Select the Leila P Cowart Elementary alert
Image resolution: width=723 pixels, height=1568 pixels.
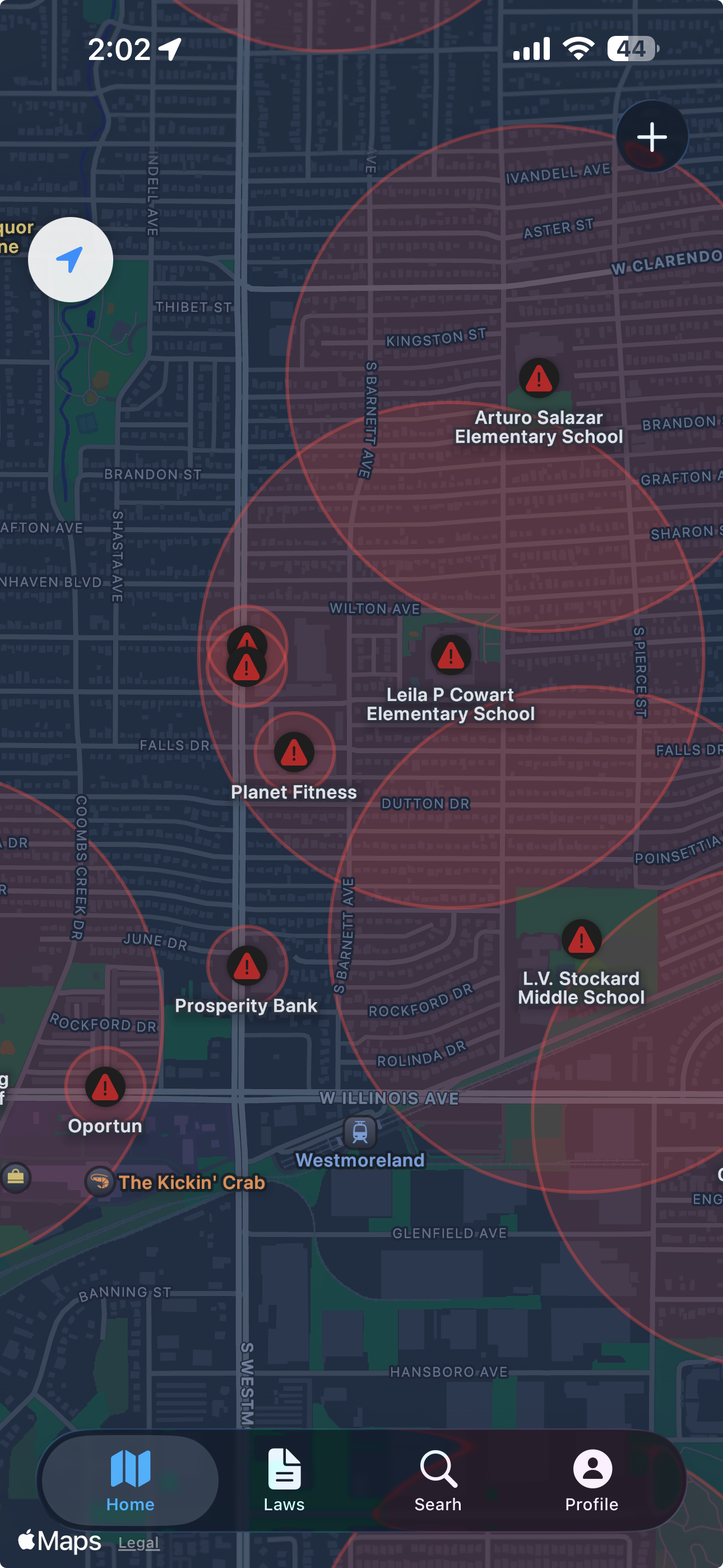tap(451, 655)
